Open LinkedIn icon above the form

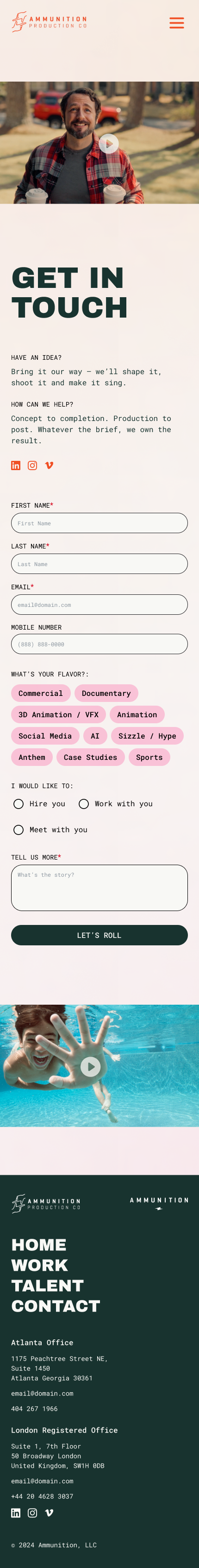point(16,465)
